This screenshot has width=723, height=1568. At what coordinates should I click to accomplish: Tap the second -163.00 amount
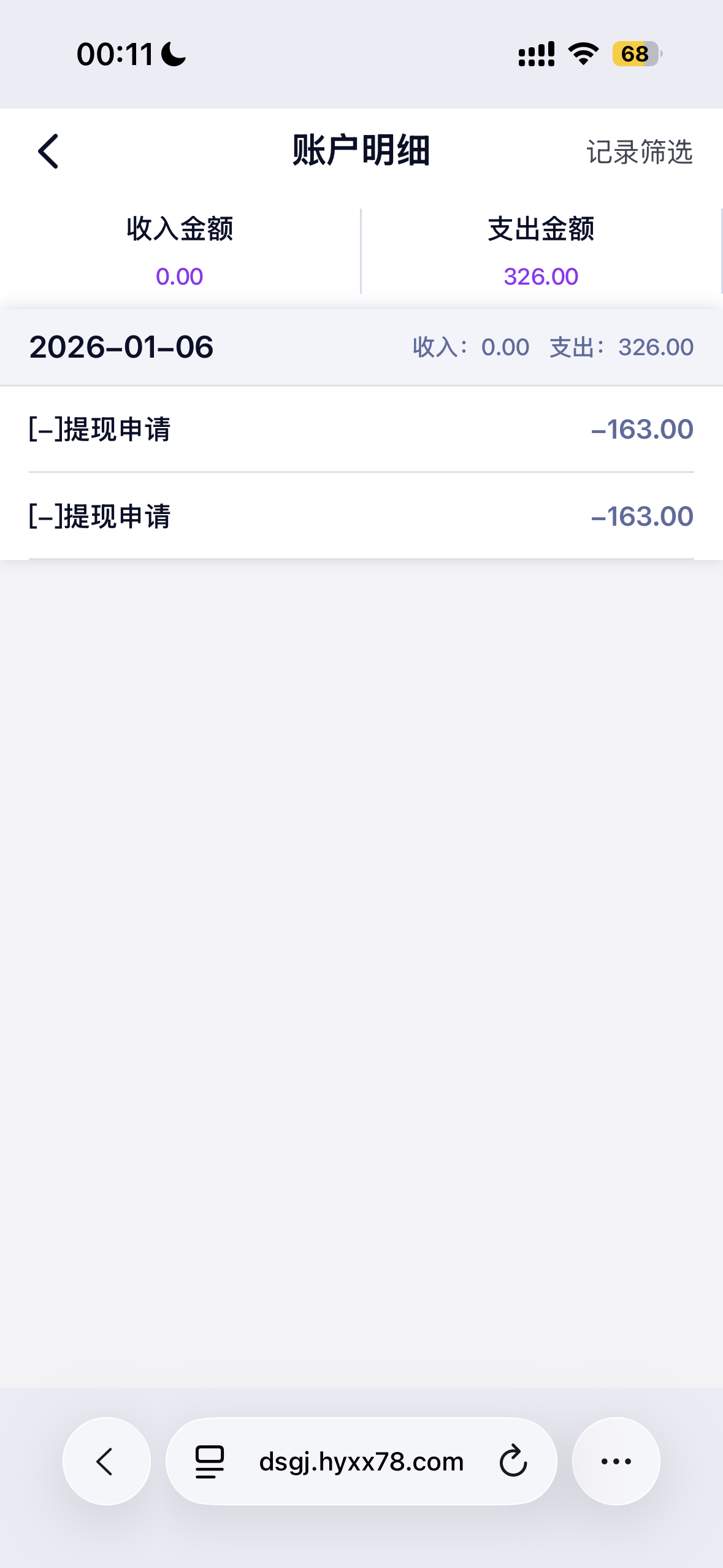pos(643,516)
